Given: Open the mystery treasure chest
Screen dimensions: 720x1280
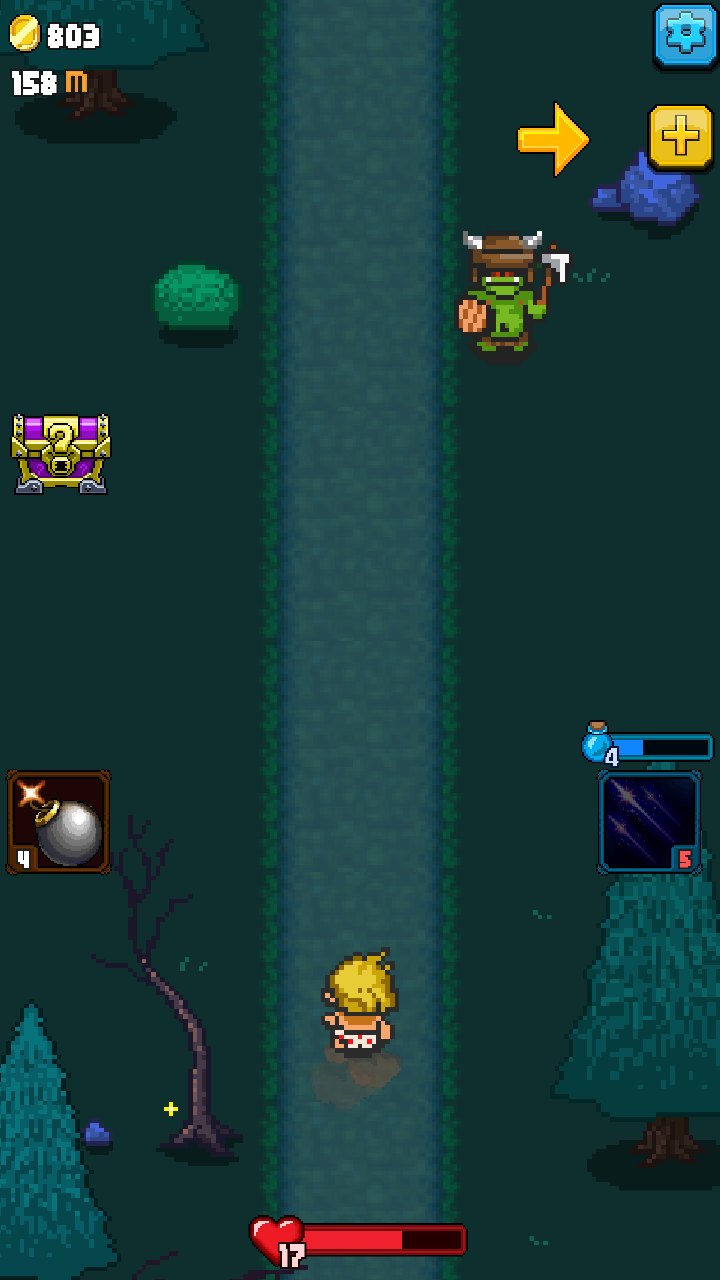Looking at the screenshot, I should [x=61, y=454].
